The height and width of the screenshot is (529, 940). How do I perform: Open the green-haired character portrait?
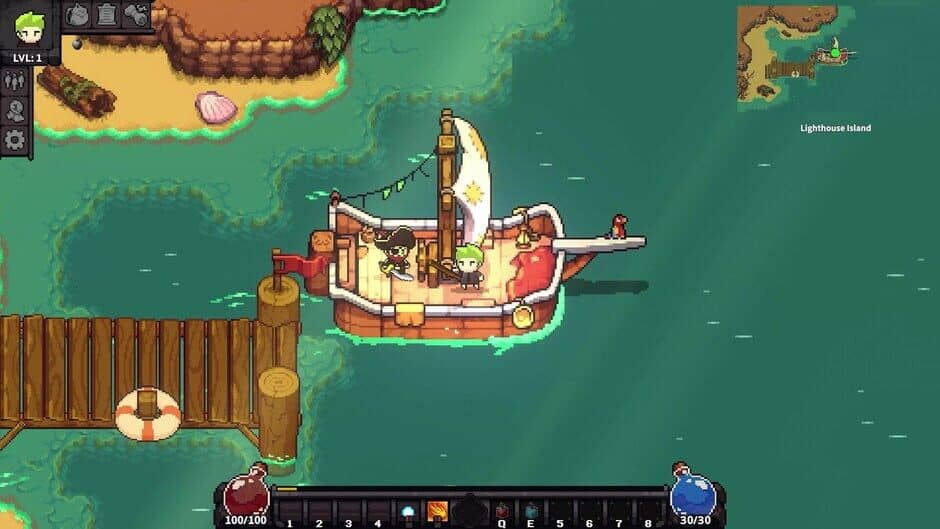(30, 26)
